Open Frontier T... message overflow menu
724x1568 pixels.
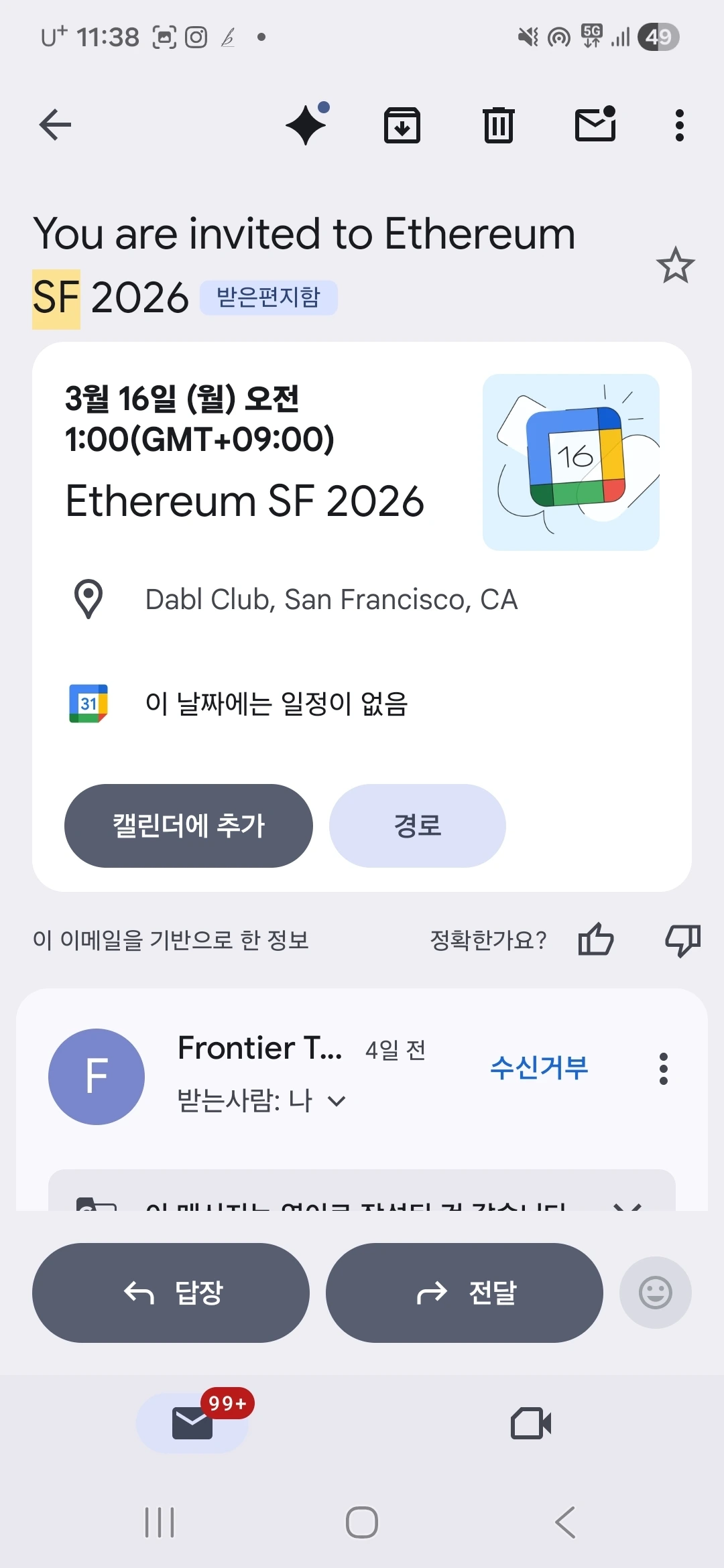[x=663, y=1069]
